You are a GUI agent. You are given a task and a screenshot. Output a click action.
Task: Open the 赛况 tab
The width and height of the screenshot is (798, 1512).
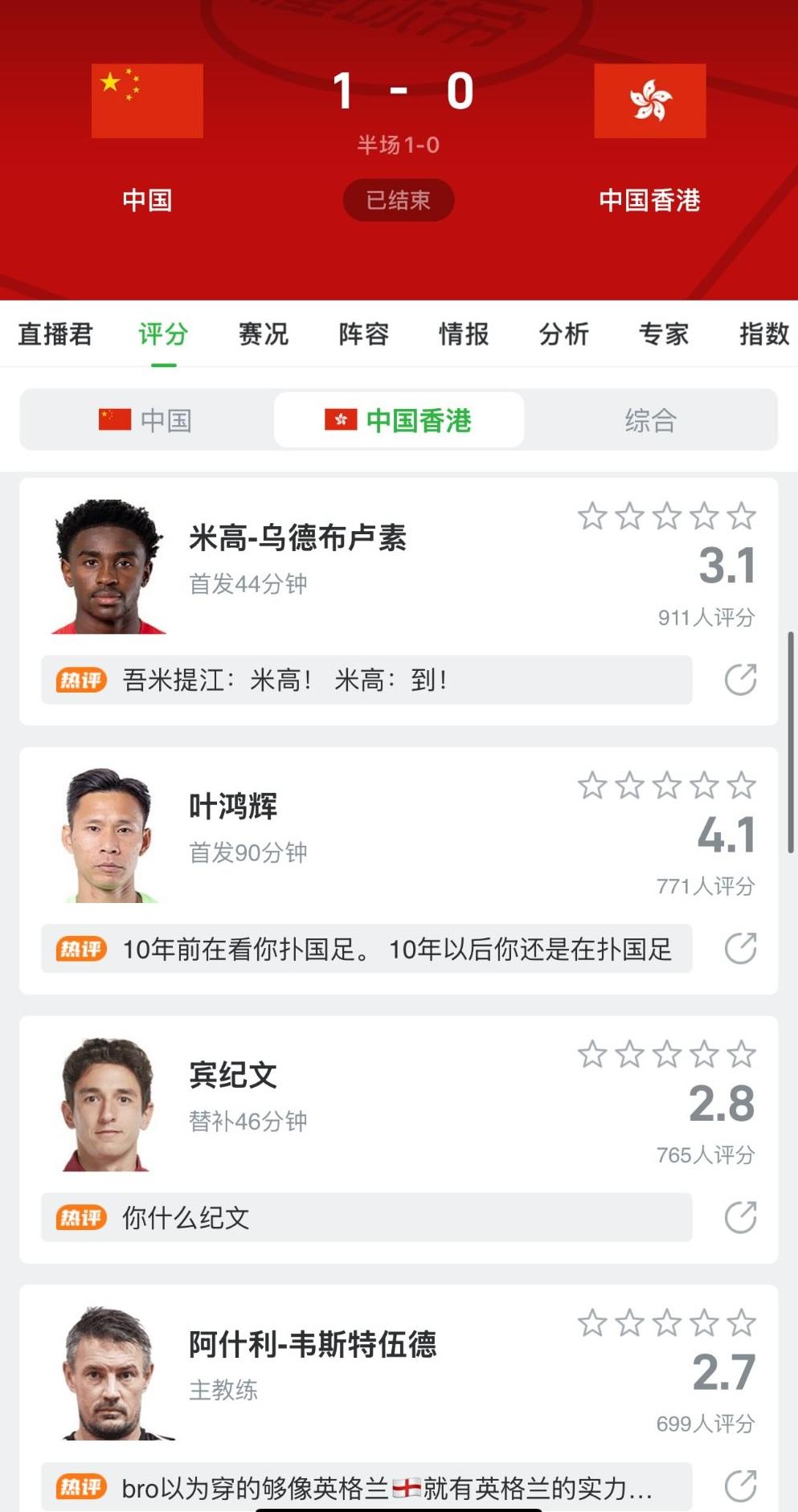(x=263, y=334)
